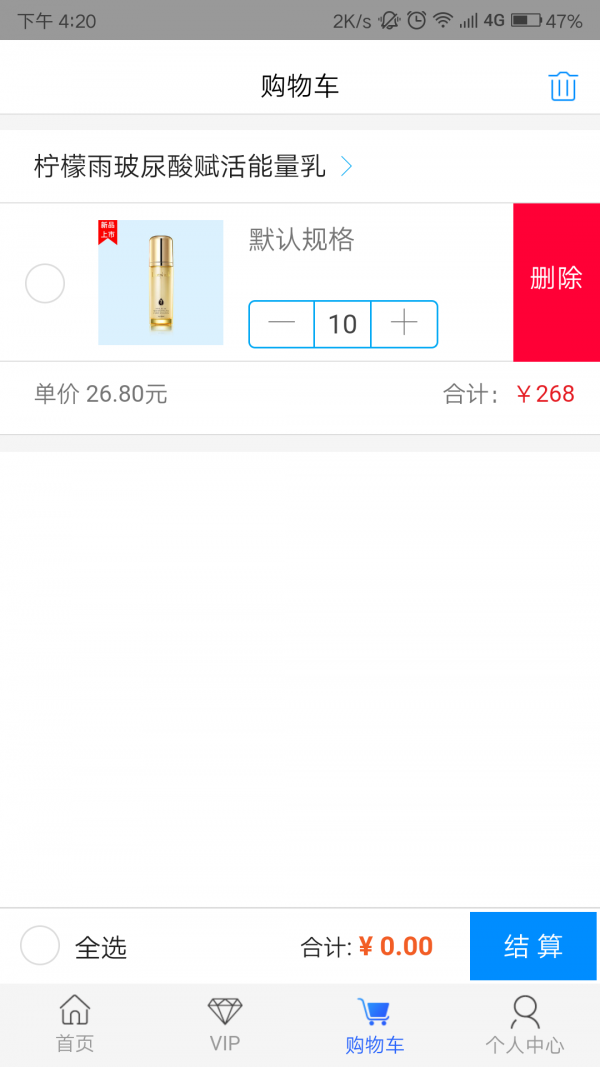Check the 全选 select-all box
This screenshot has width=600, height=1067.
[x=41, y=945]
